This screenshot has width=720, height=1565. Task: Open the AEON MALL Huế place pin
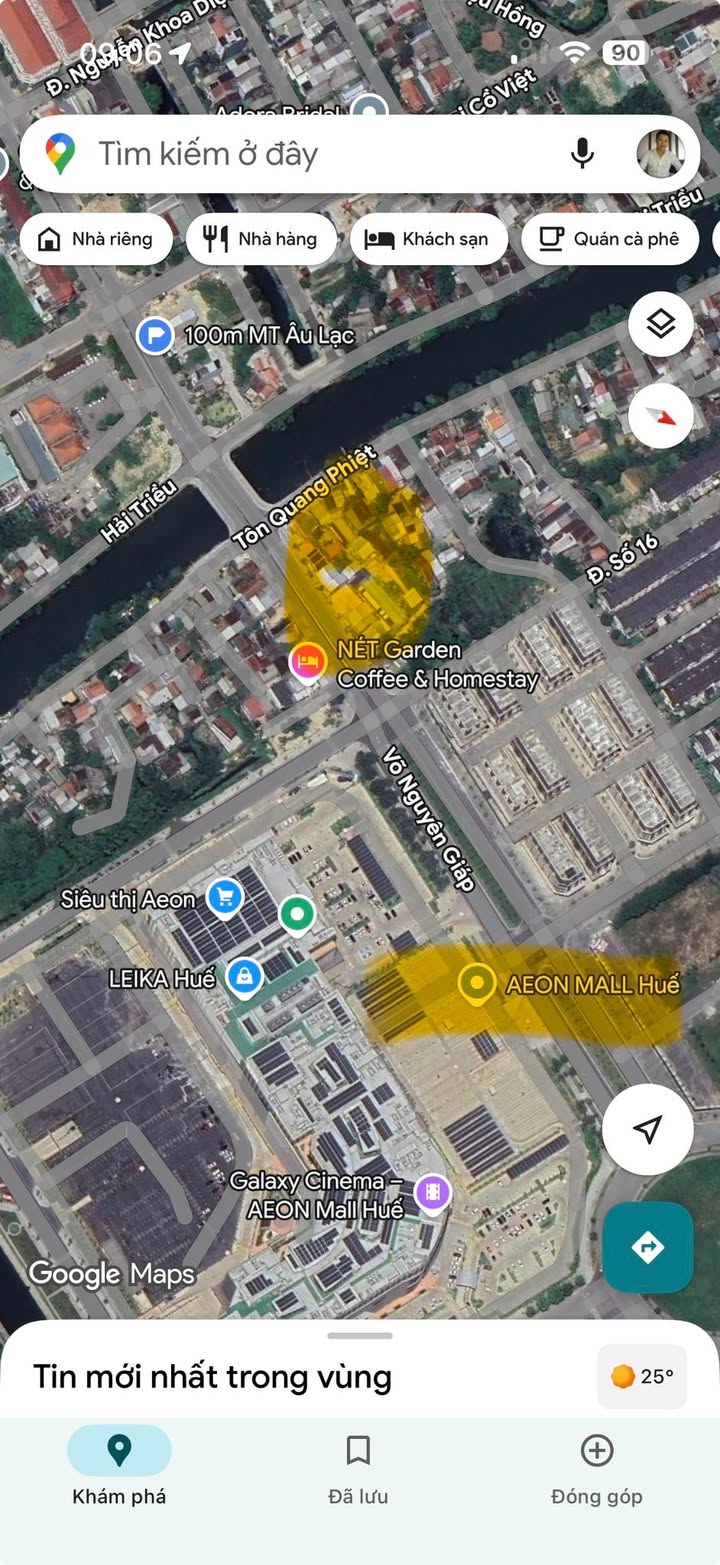point(477,983)
